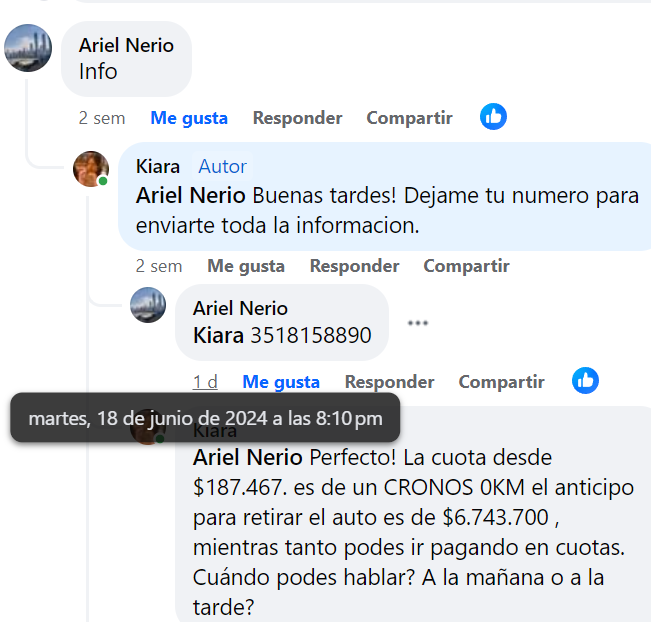
Task: Like Kiara's "Buenas tardes" reply
Action: tap(246, 266)
